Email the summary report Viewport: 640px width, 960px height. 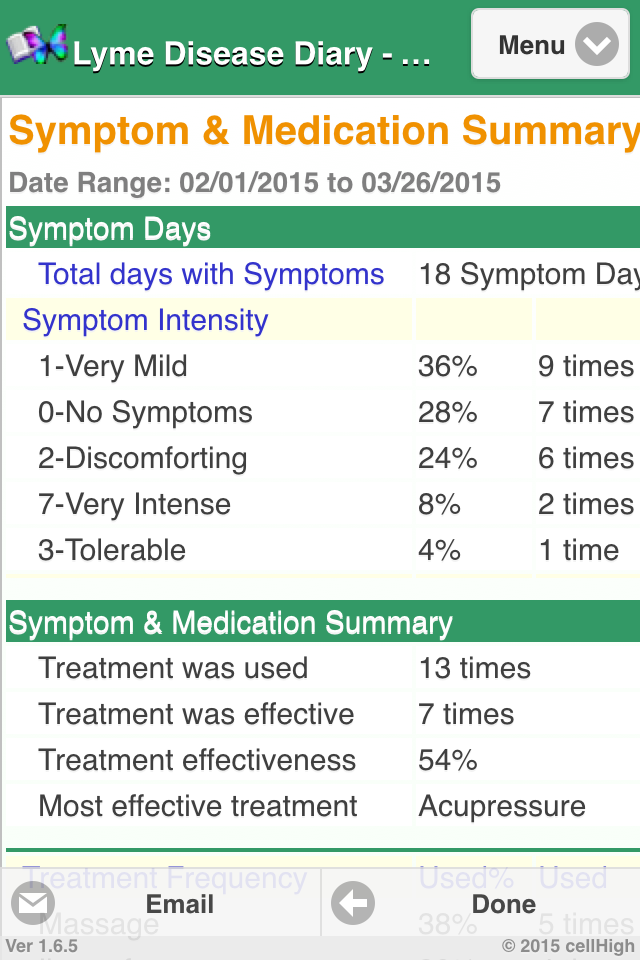(x=160, y=903)
